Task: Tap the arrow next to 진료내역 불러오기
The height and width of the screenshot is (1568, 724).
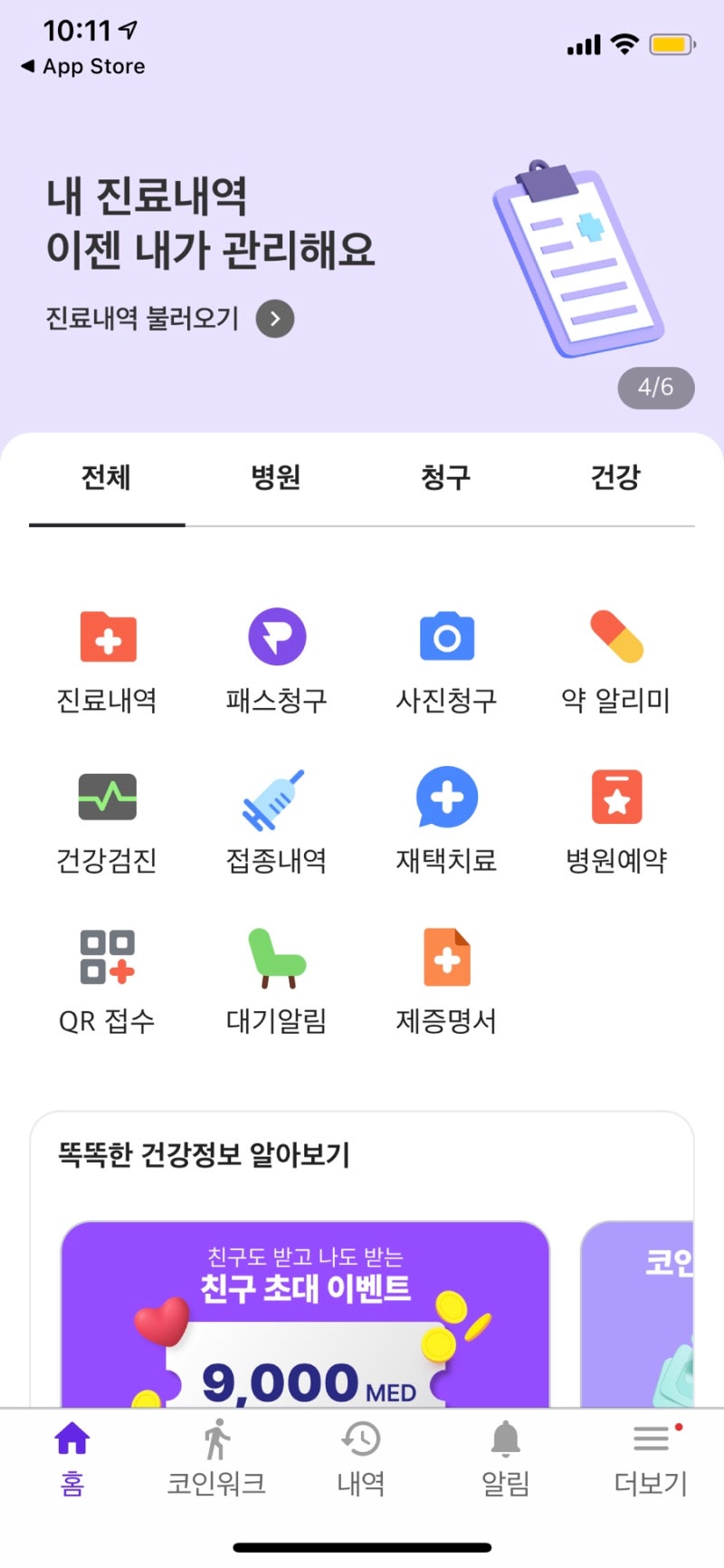Action: click(x=274, y=319)
